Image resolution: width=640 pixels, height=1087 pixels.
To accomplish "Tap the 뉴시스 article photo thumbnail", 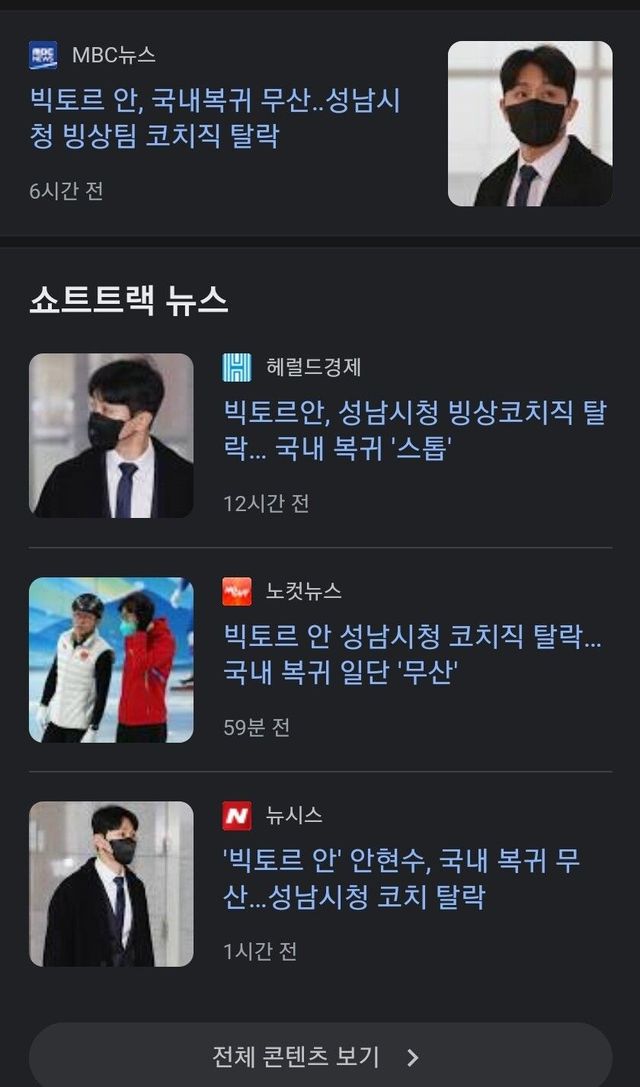I will (x=111, y=884).
